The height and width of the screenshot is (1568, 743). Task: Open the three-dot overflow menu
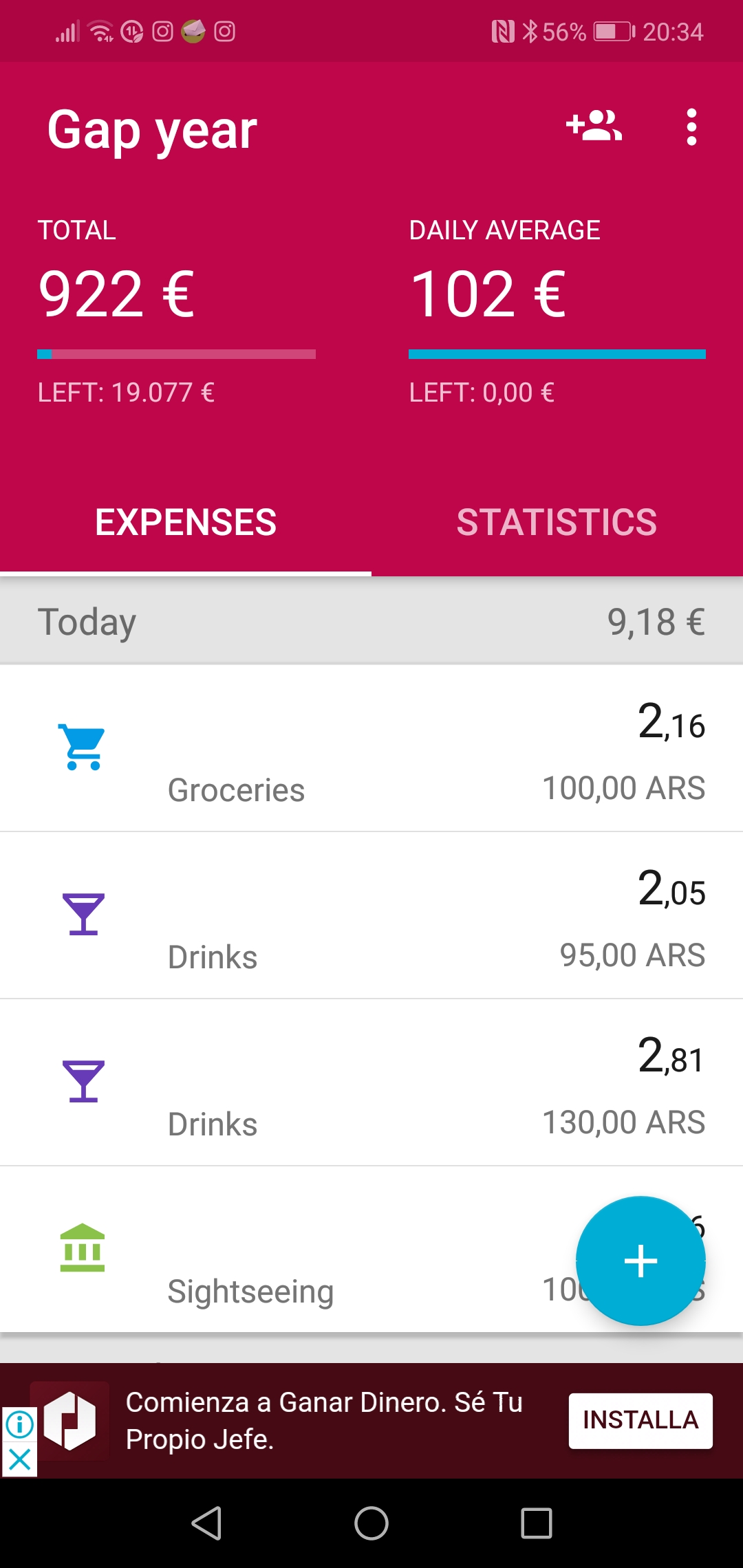tap(691, 127)
